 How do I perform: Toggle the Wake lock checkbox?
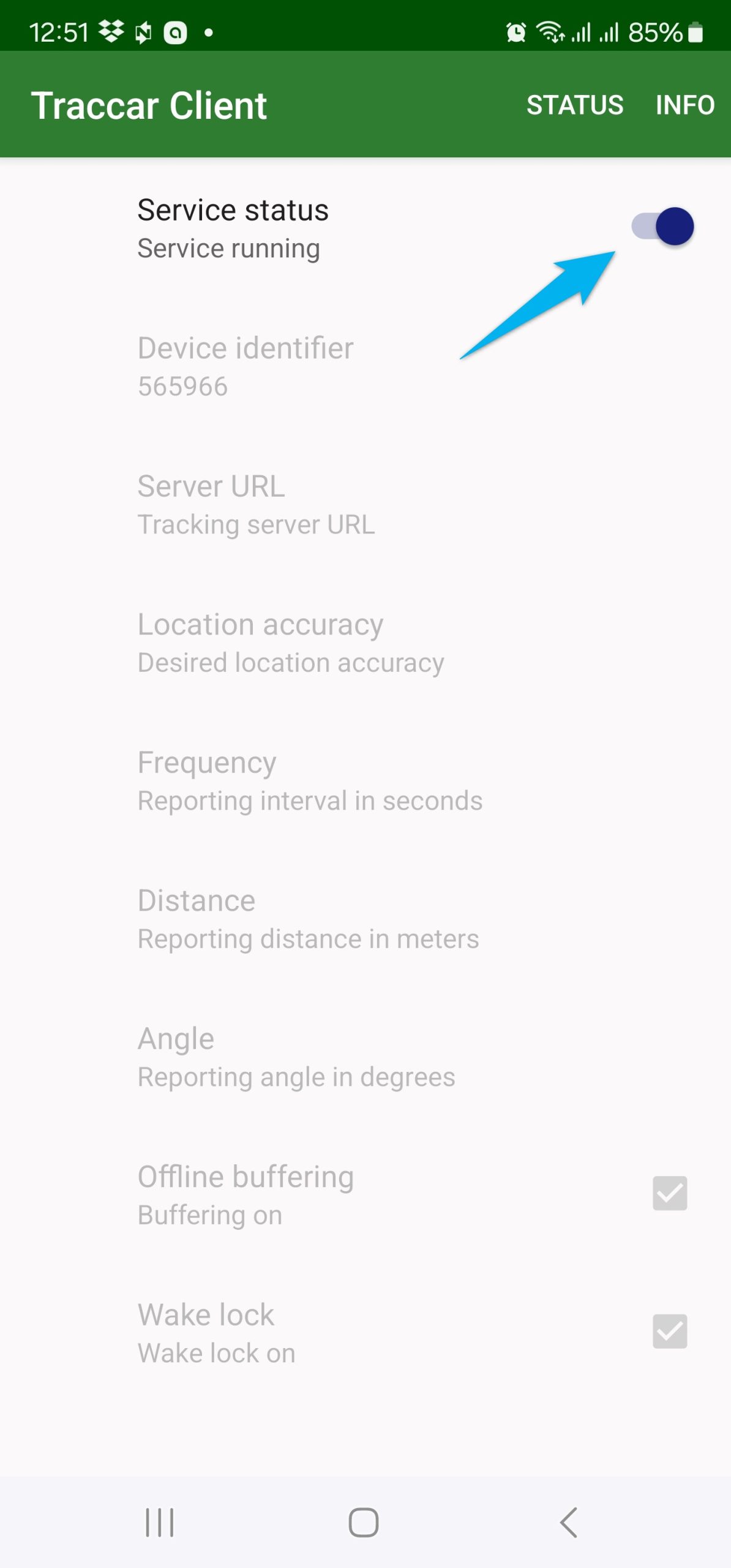[x=669, y=1332]
